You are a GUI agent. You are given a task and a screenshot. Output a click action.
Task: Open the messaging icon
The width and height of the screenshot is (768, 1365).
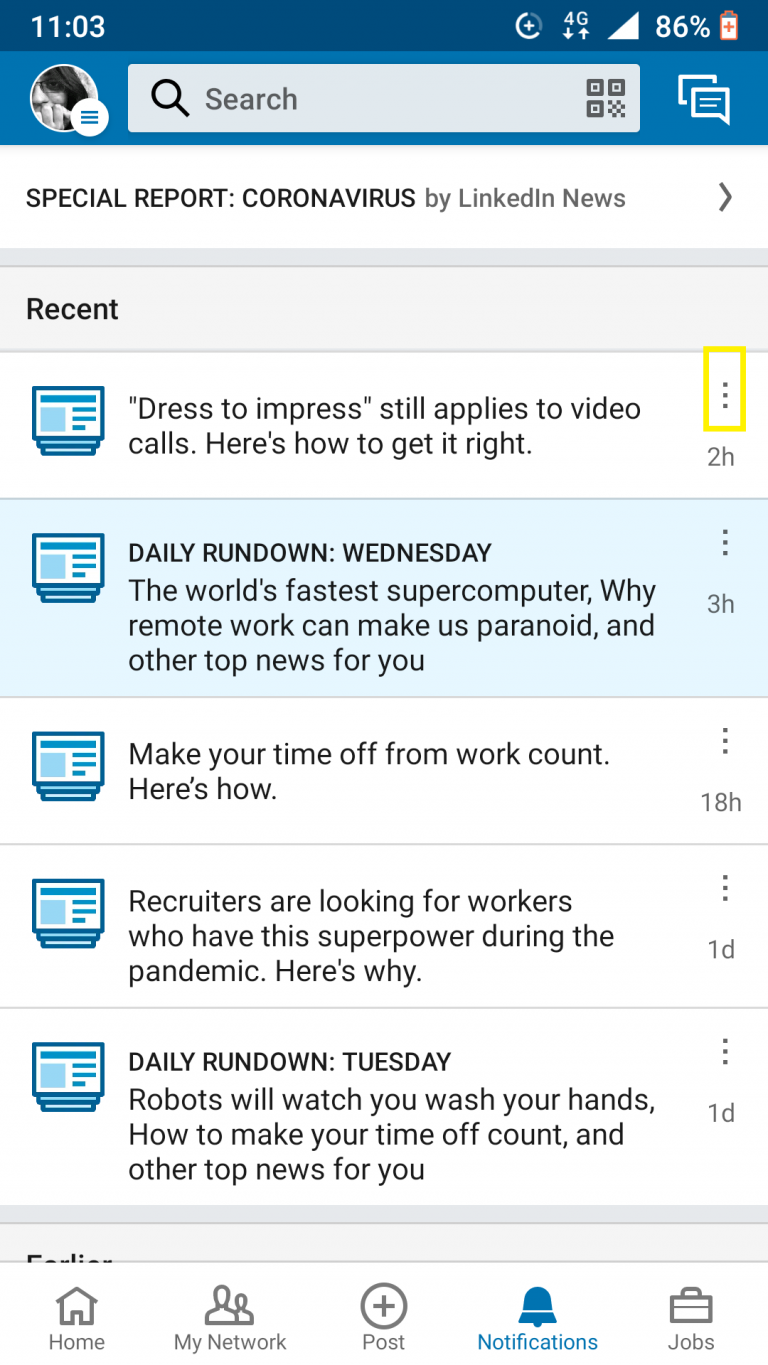click(x=704, y=99)
